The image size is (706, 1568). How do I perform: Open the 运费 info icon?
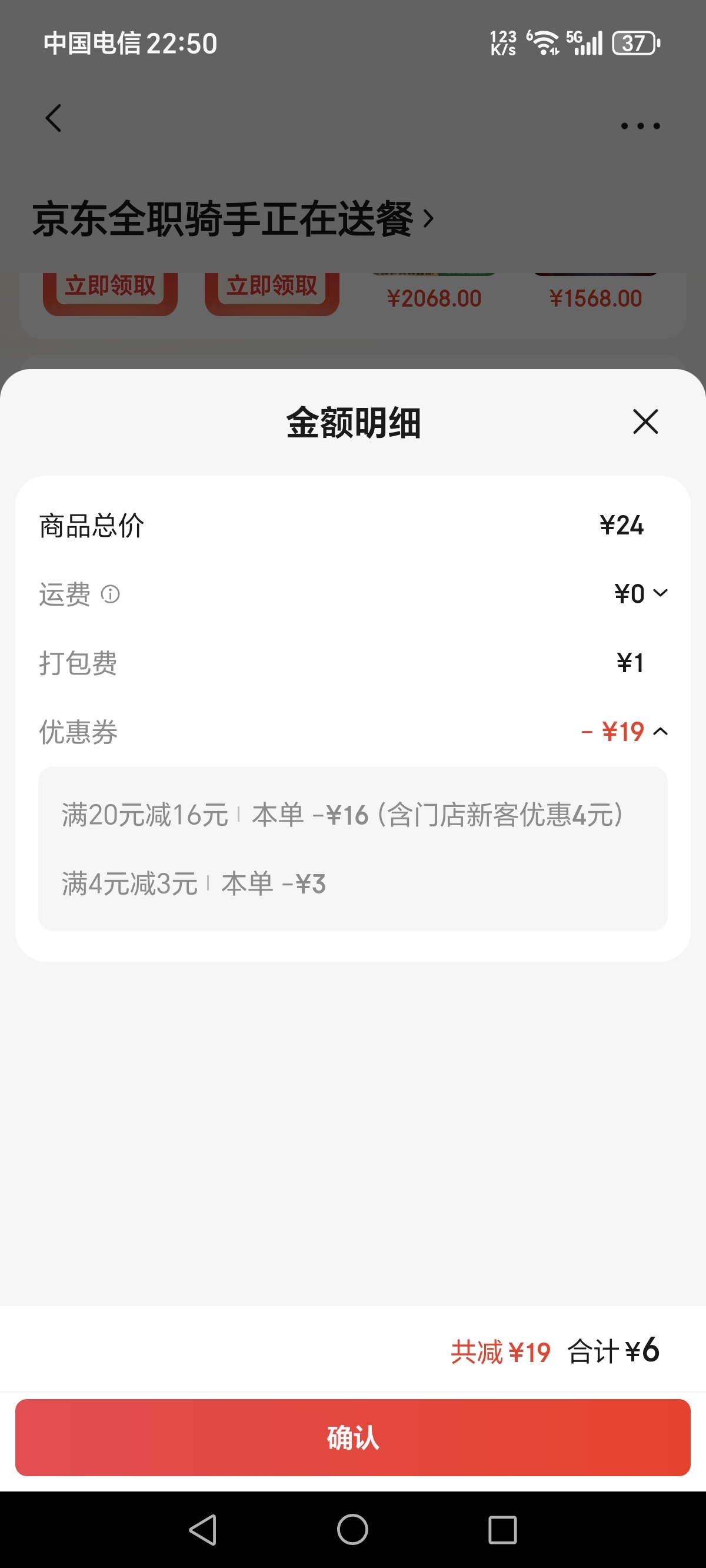110,593
